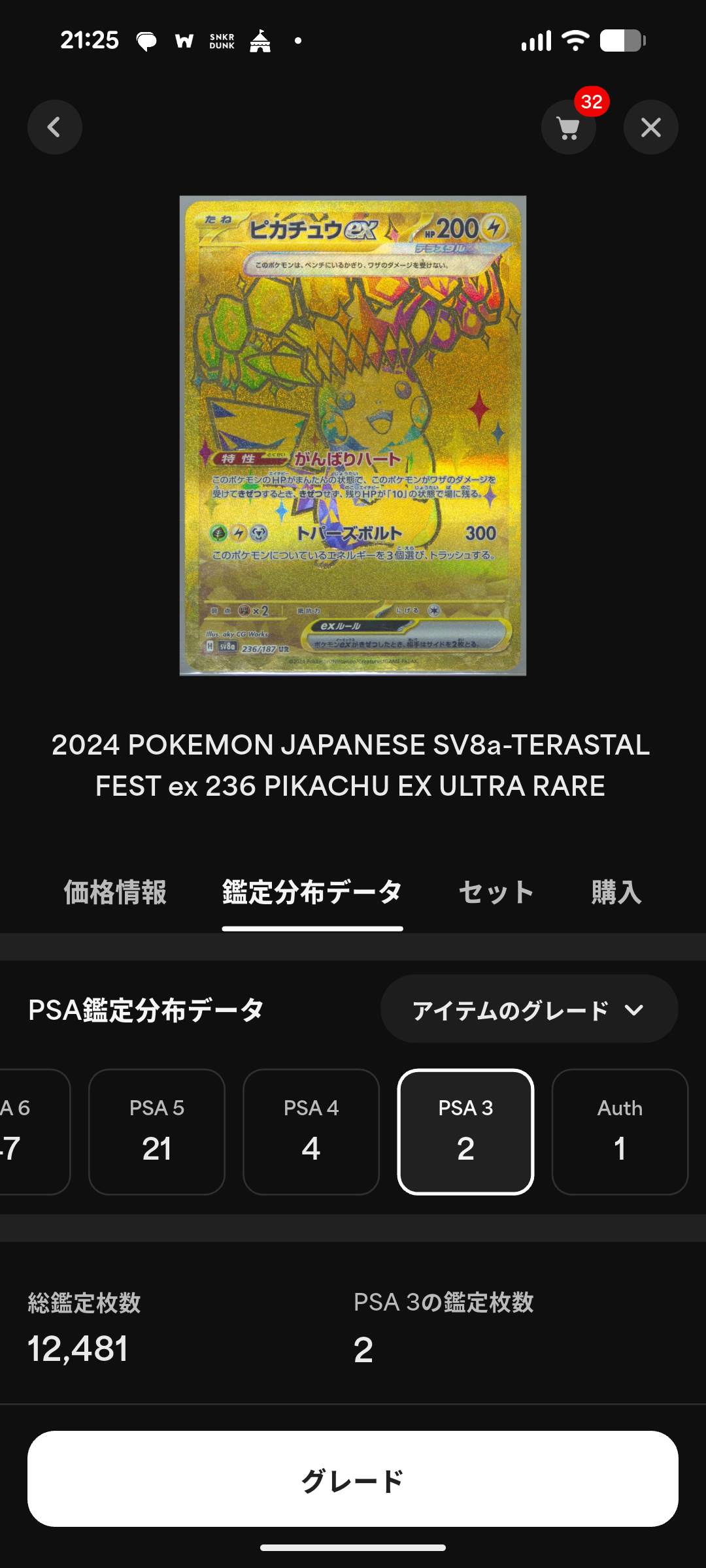Close the screen with the X icon
Screen dimensions: 706x1568
click(650, 127)
